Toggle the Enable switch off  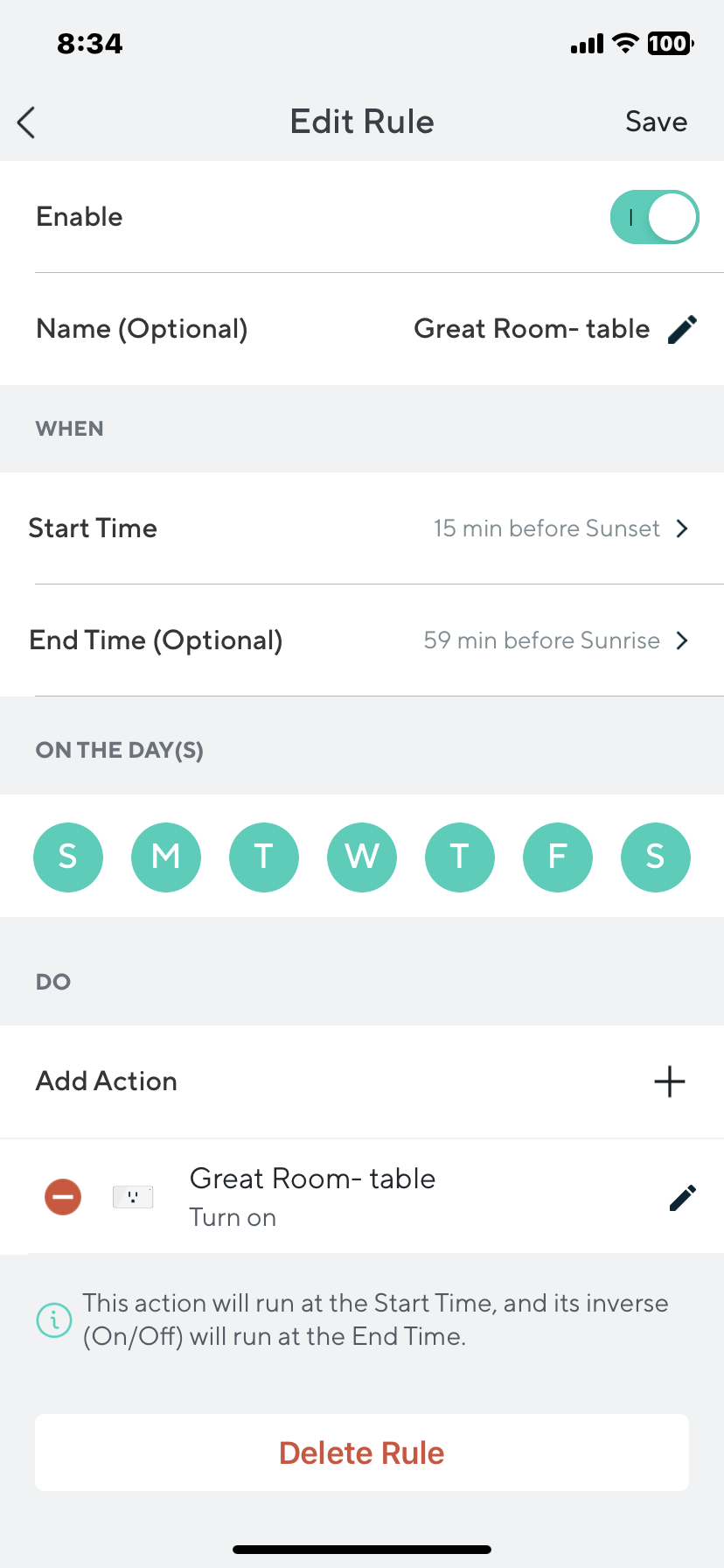pos(654,217)
